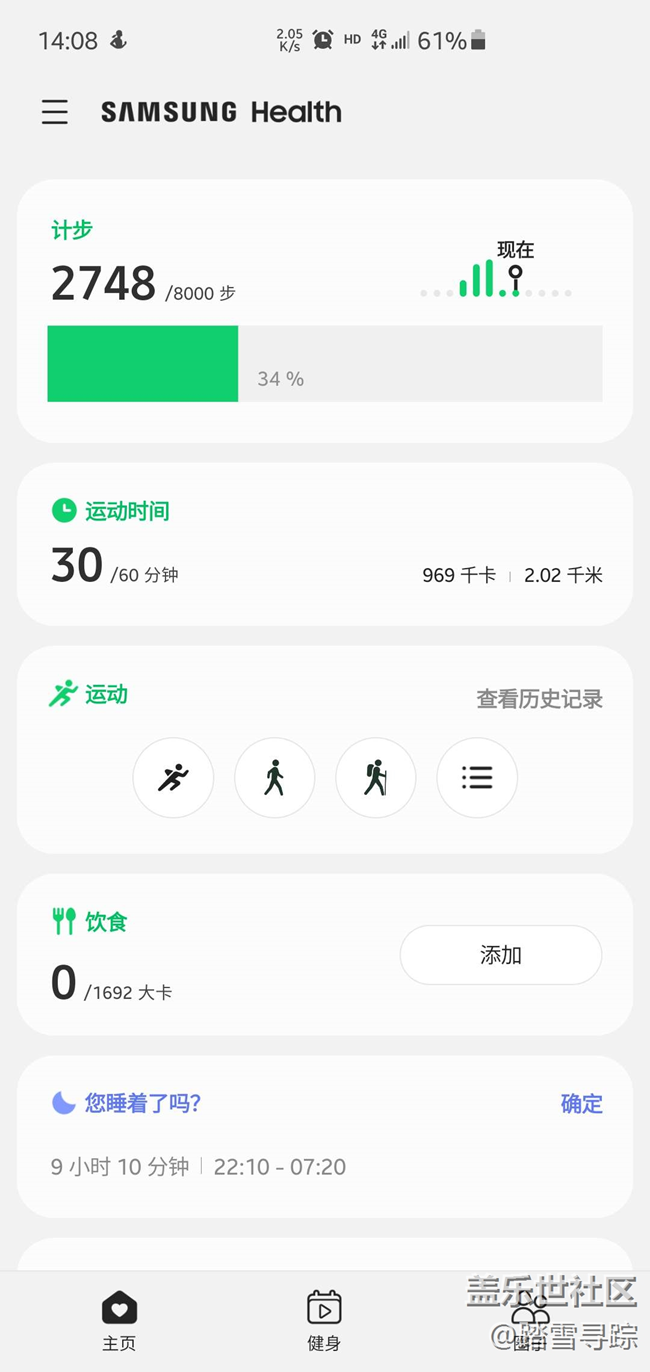
Task: Start a running workout
Action: pos(173,777)
